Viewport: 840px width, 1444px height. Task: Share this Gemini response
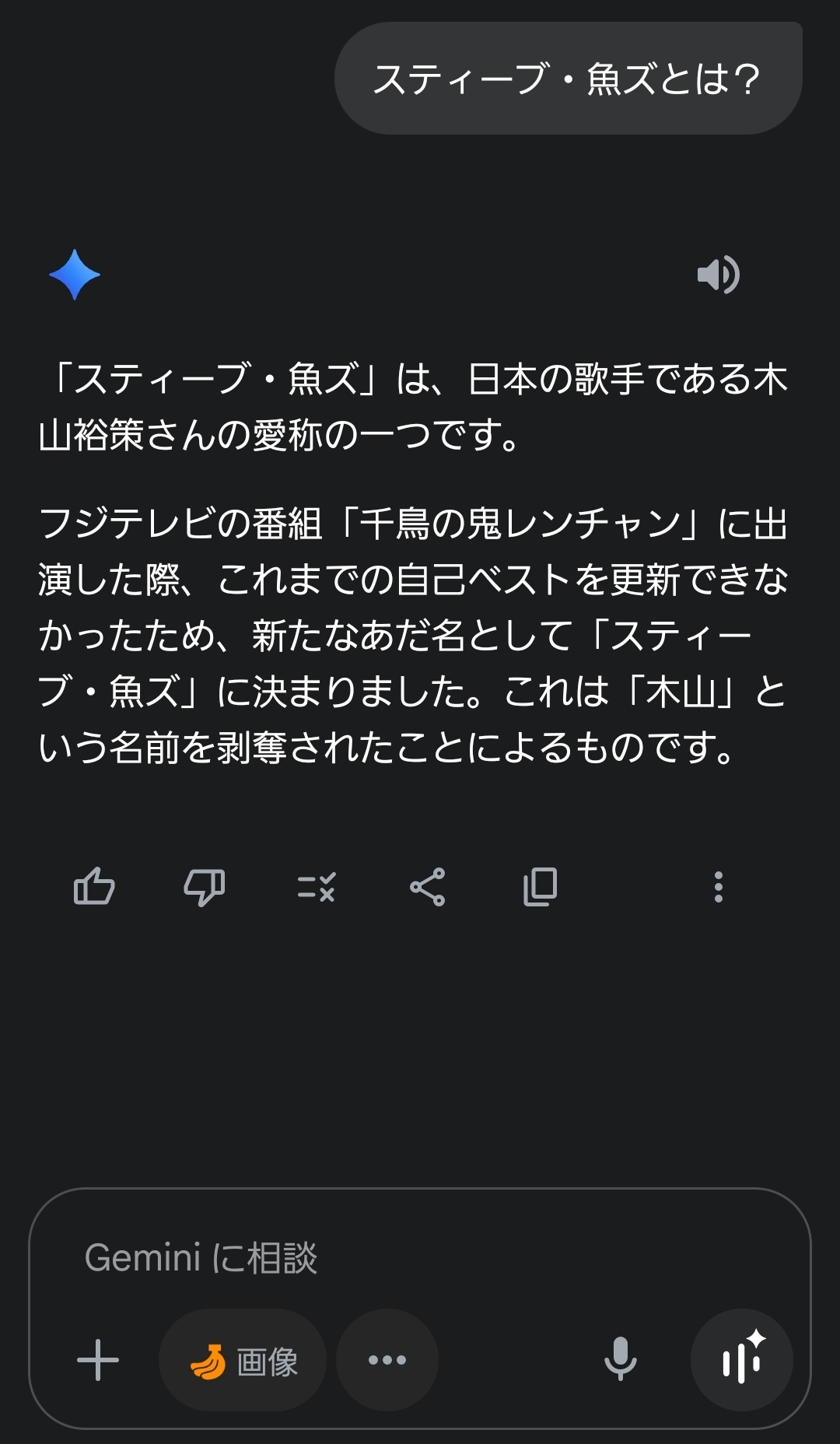[x=428, y=886]
